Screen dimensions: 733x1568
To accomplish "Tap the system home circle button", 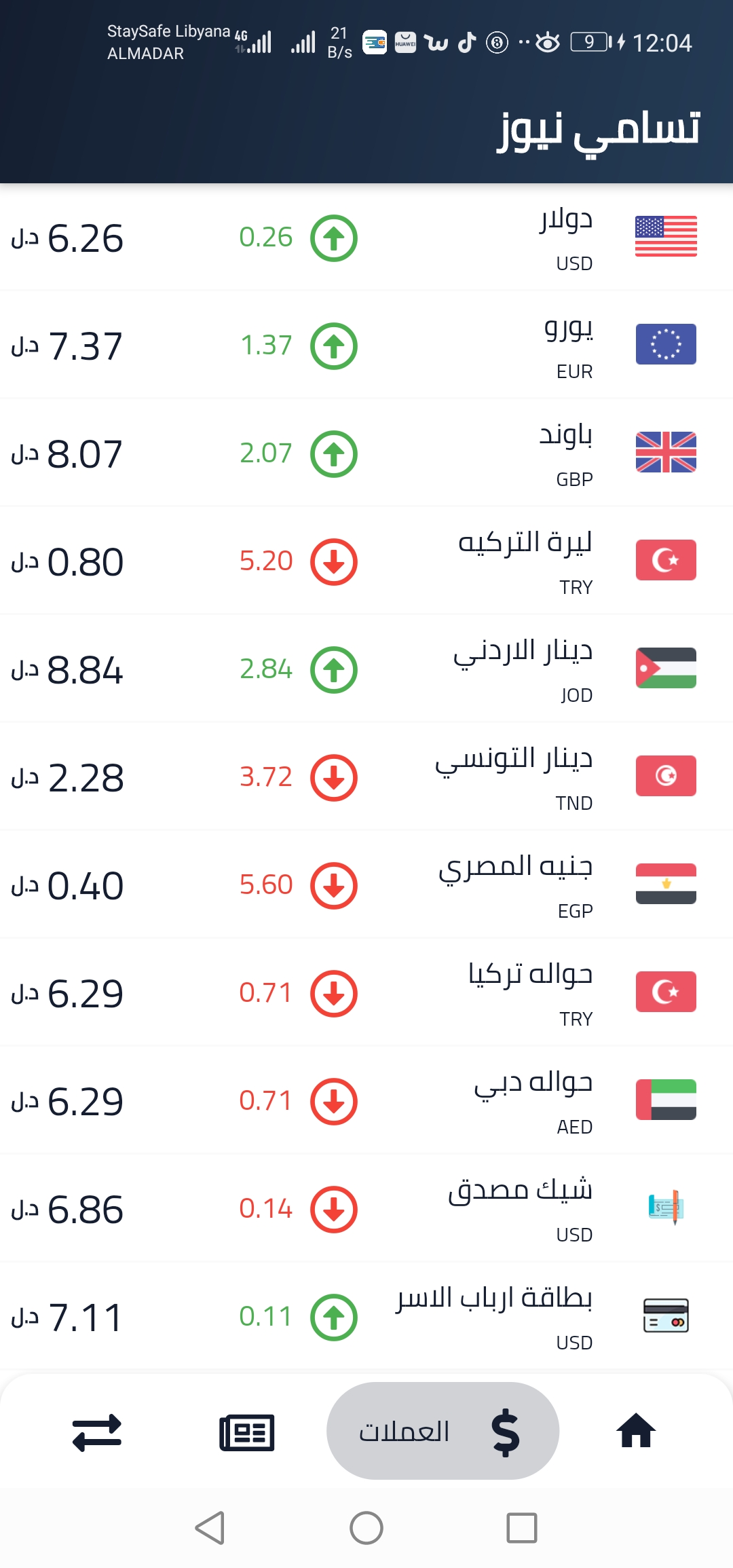I will click(366, 1528).
